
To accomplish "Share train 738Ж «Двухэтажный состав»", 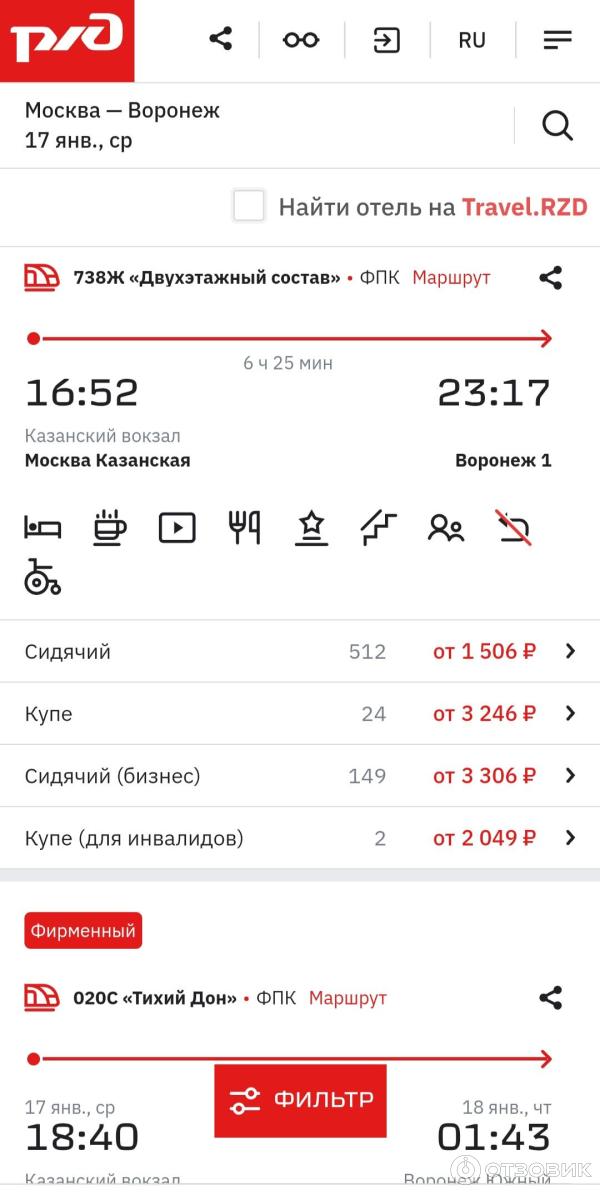I will pos(550,278).
